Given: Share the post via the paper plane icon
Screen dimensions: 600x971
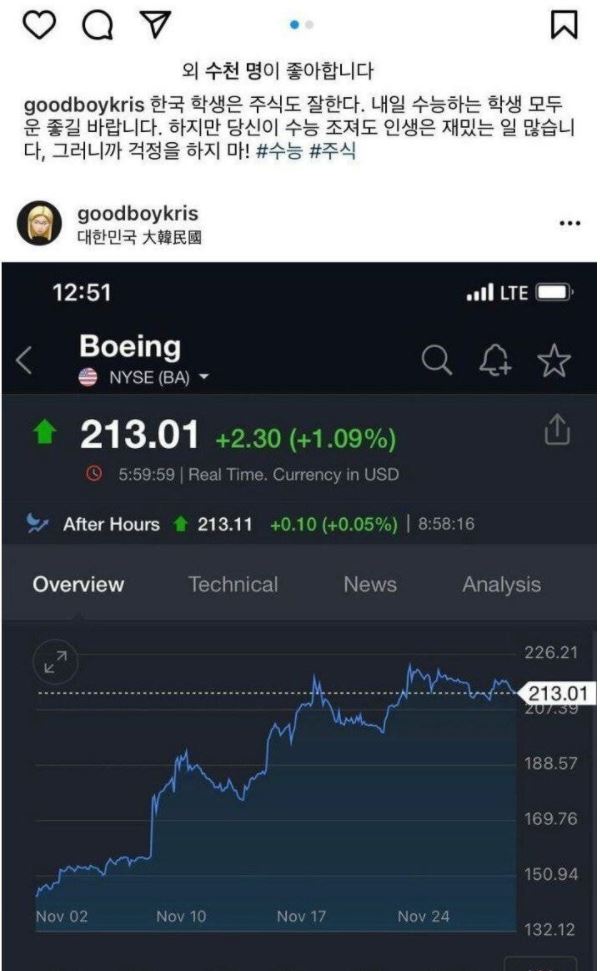Looking at the screenshot, I should [154, 27].
